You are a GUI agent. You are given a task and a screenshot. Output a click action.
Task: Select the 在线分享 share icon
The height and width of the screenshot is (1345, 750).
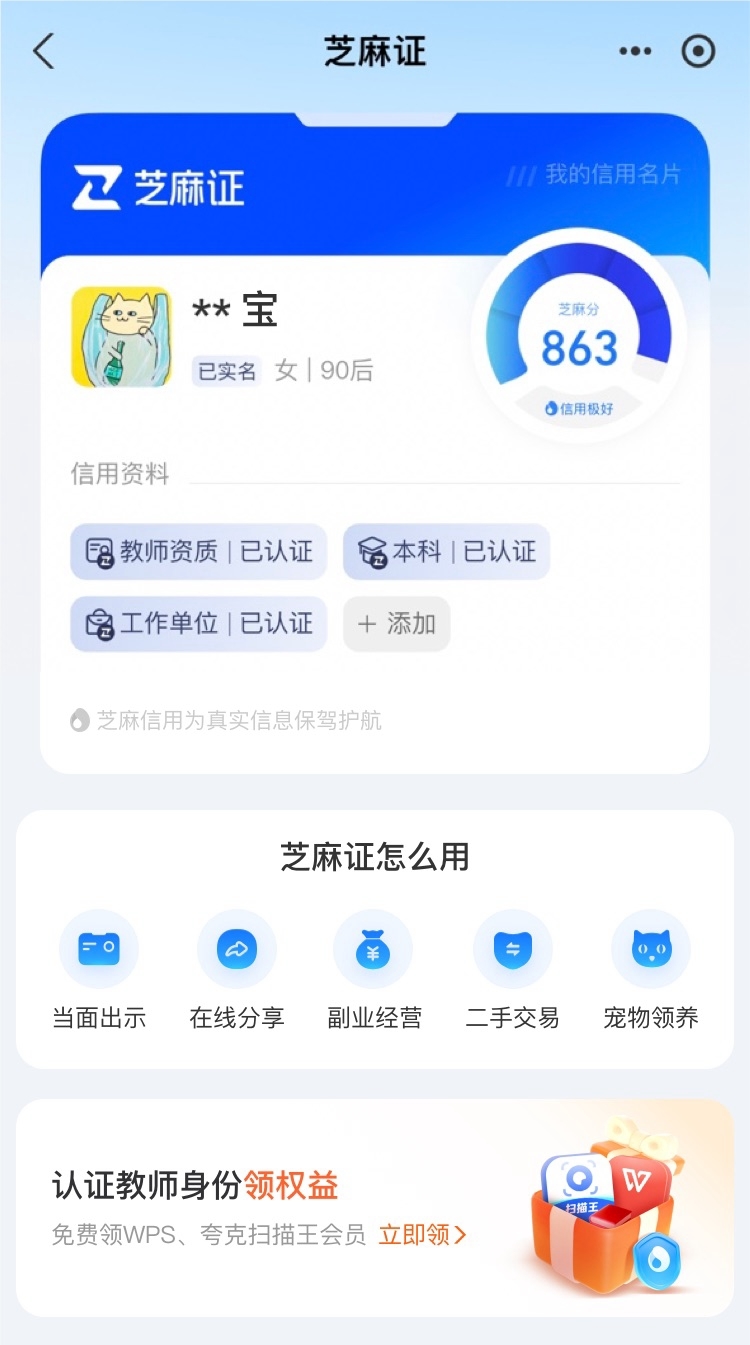point(236,948)
